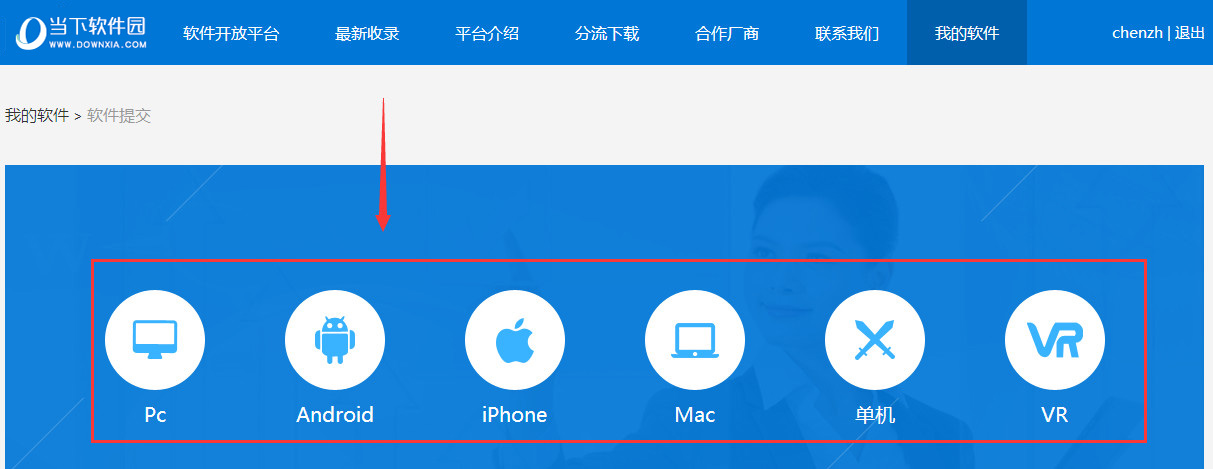1213x469 pixels.
Task: Open the 合作厂商 section
Action: click(x=727, y=33)
